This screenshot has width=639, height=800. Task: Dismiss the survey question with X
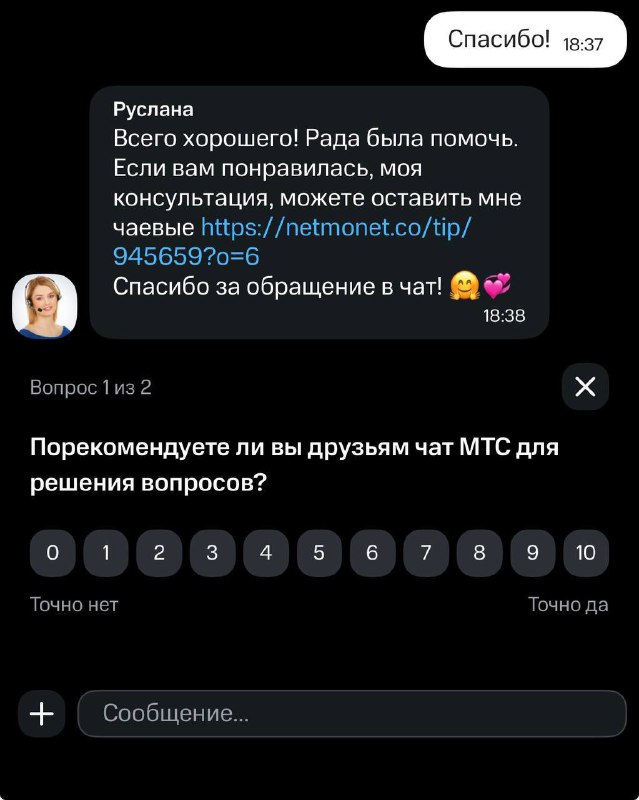click(x=585, y=387)
